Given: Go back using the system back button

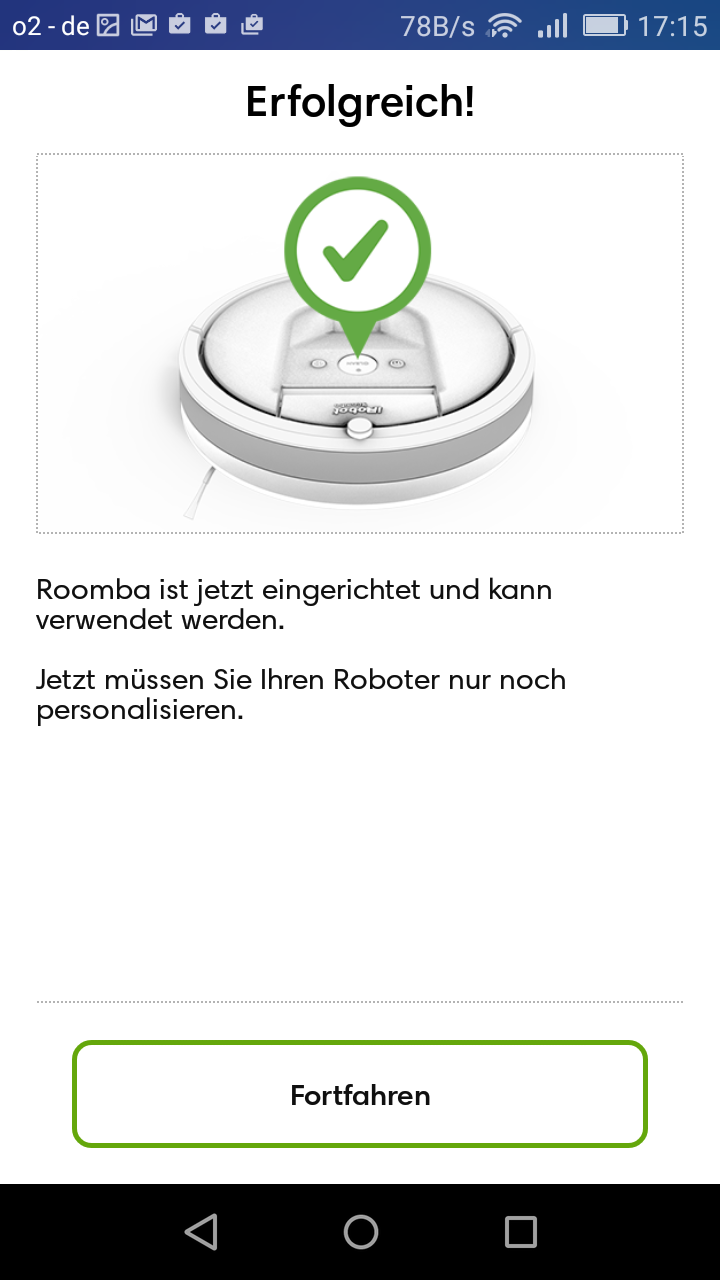Looking at the screenshot, I should (x=201, y=1232).
